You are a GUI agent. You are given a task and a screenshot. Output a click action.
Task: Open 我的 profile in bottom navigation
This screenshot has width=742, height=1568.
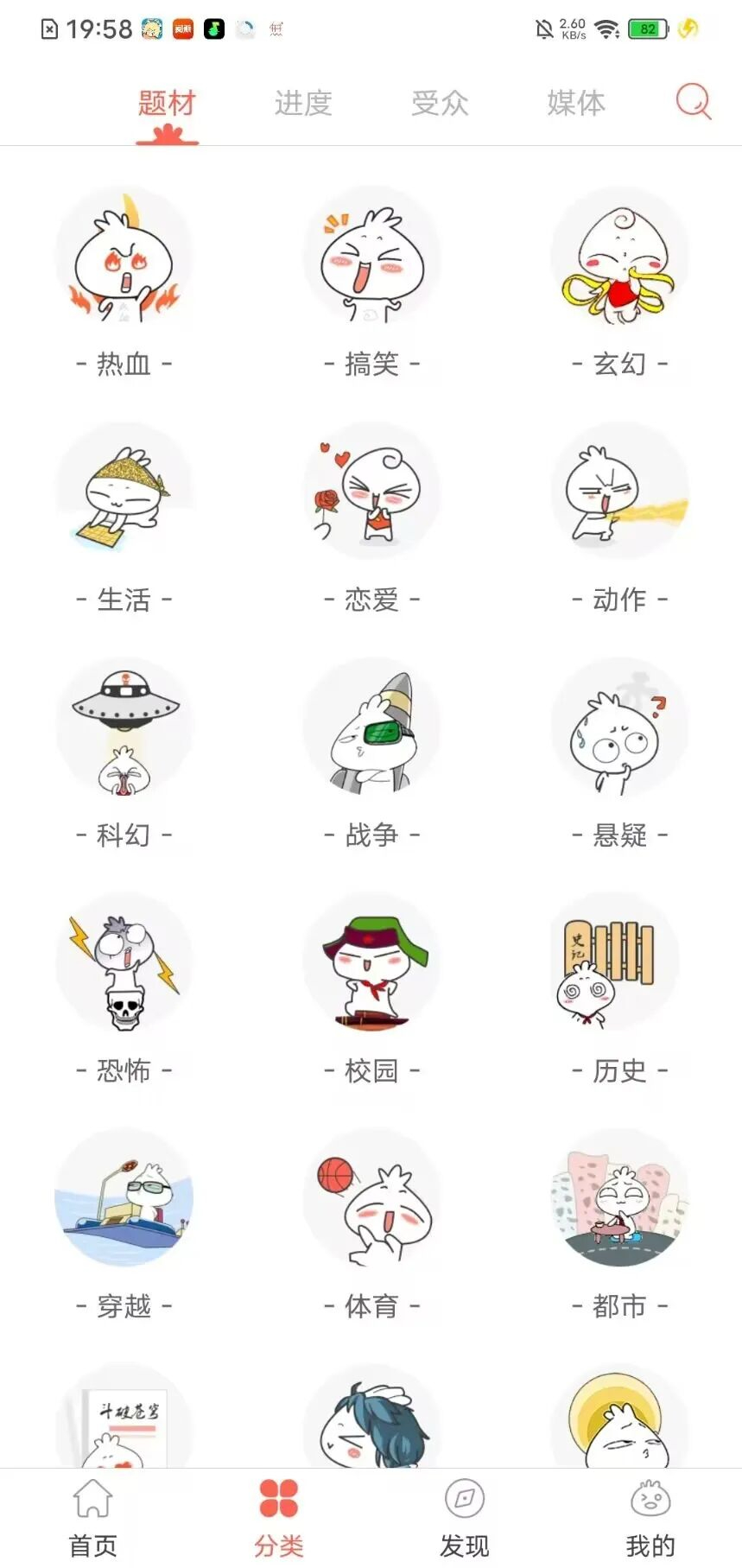[x=650, y=1516]
